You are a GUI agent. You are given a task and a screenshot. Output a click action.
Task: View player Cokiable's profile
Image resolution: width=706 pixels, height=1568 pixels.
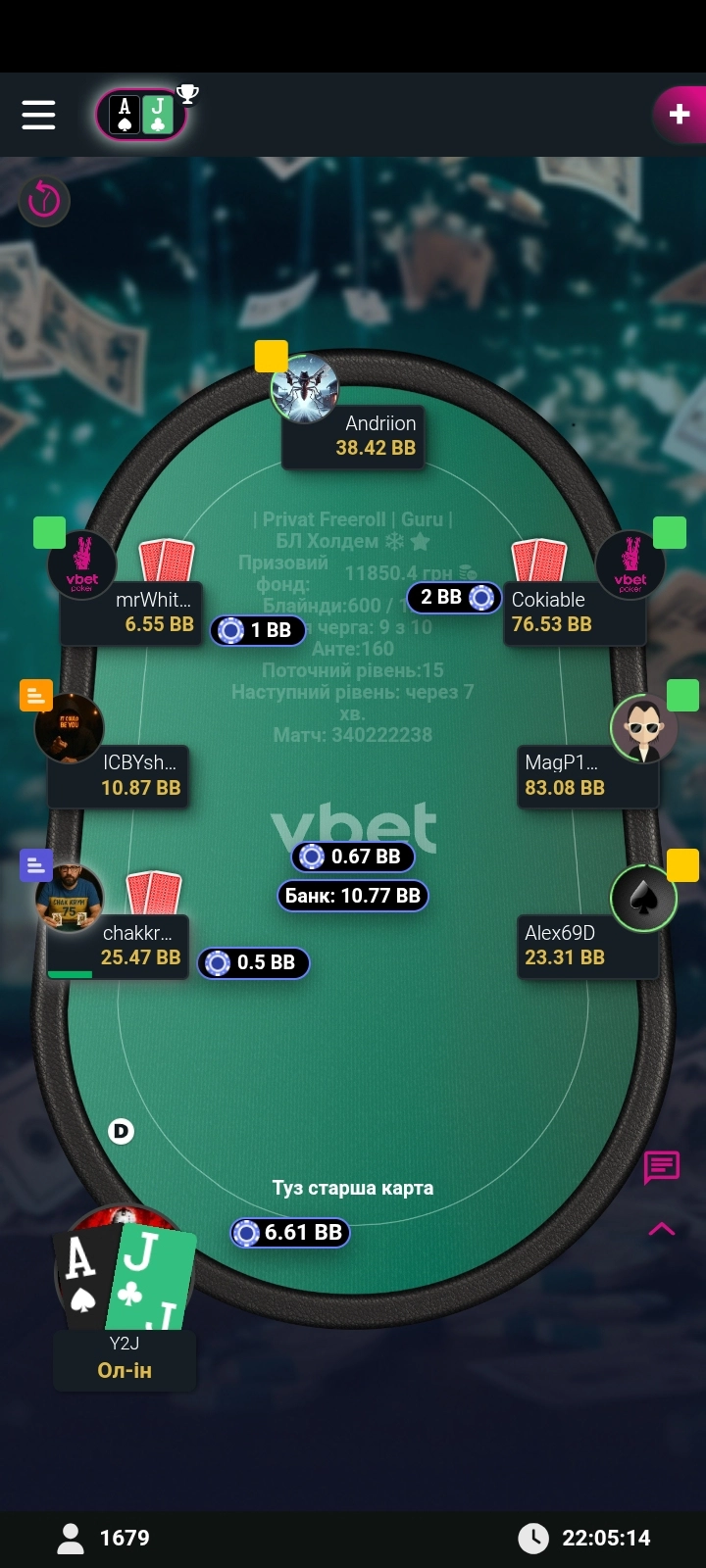[630, 565]
